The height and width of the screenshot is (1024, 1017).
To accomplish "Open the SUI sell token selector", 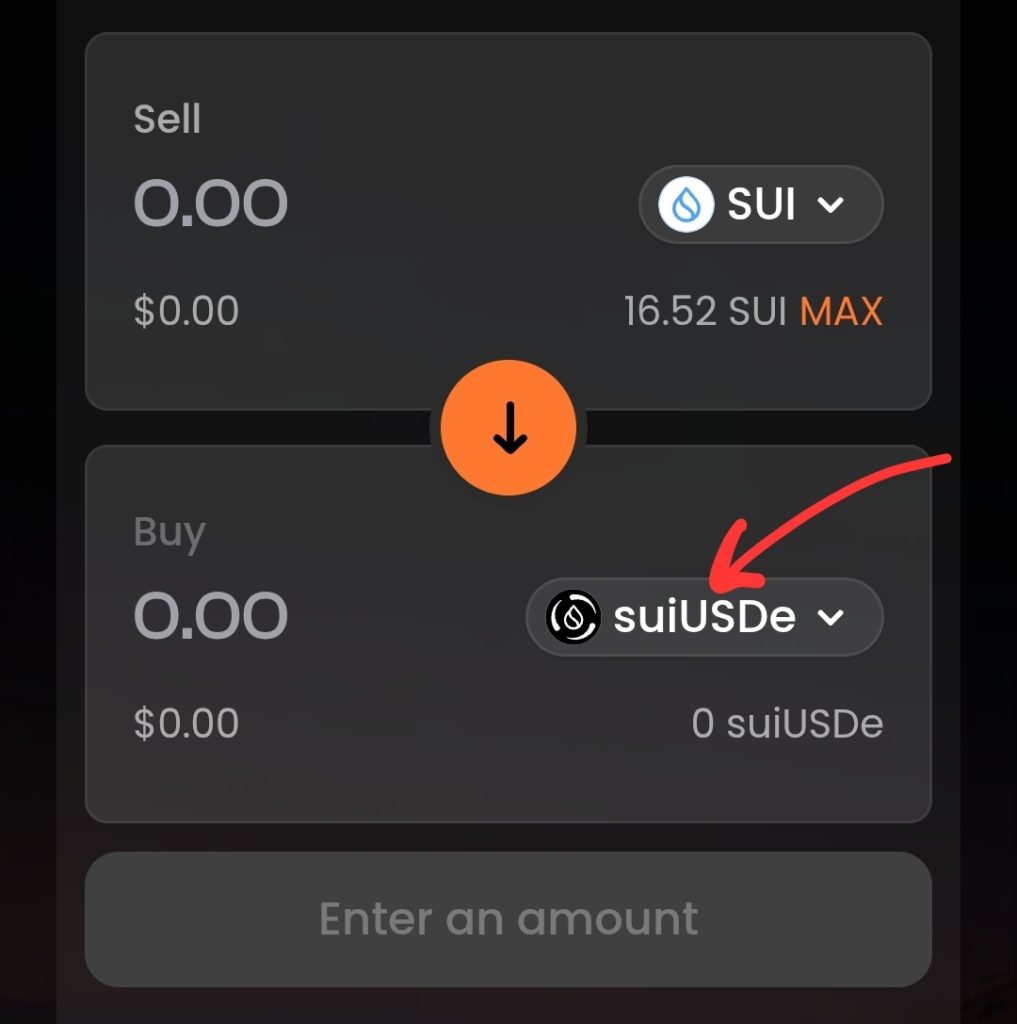I will click(760, 205).
